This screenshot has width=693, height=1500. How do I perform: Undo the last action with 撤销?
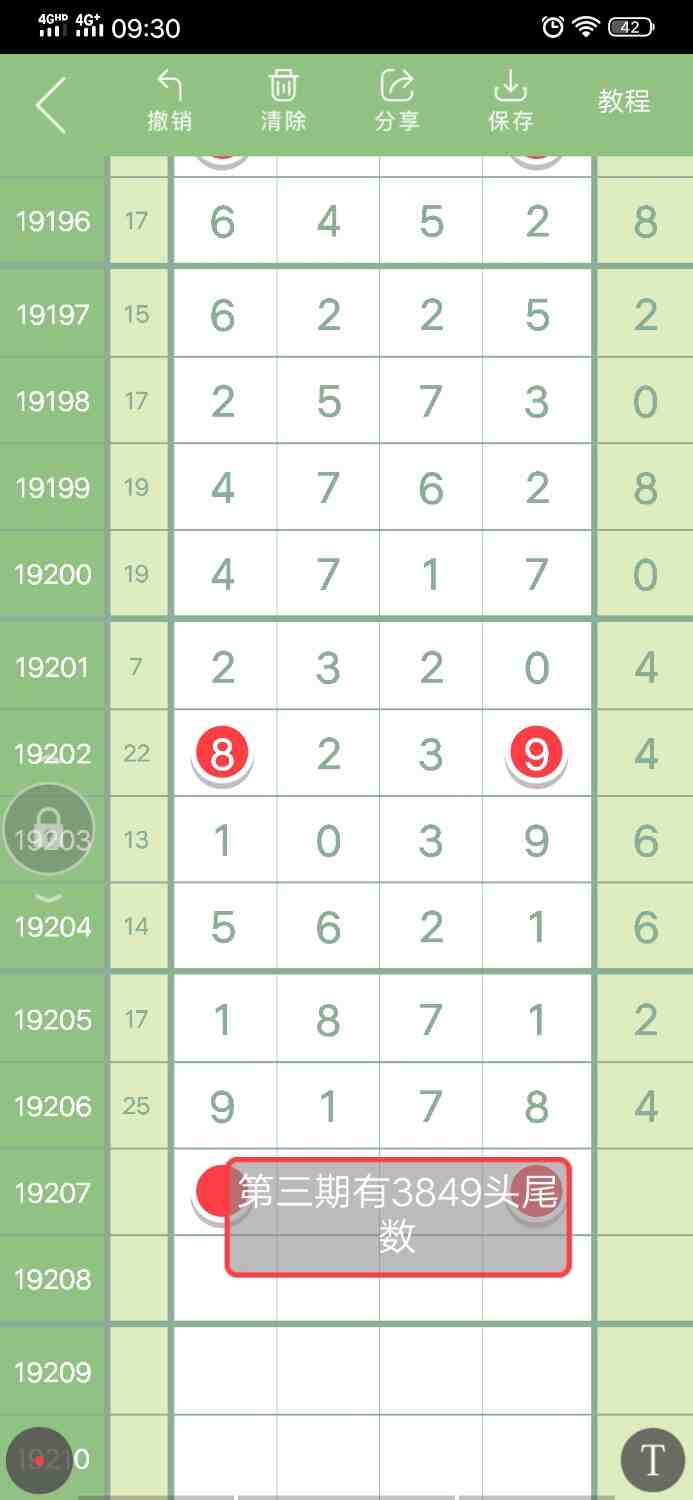170,102
